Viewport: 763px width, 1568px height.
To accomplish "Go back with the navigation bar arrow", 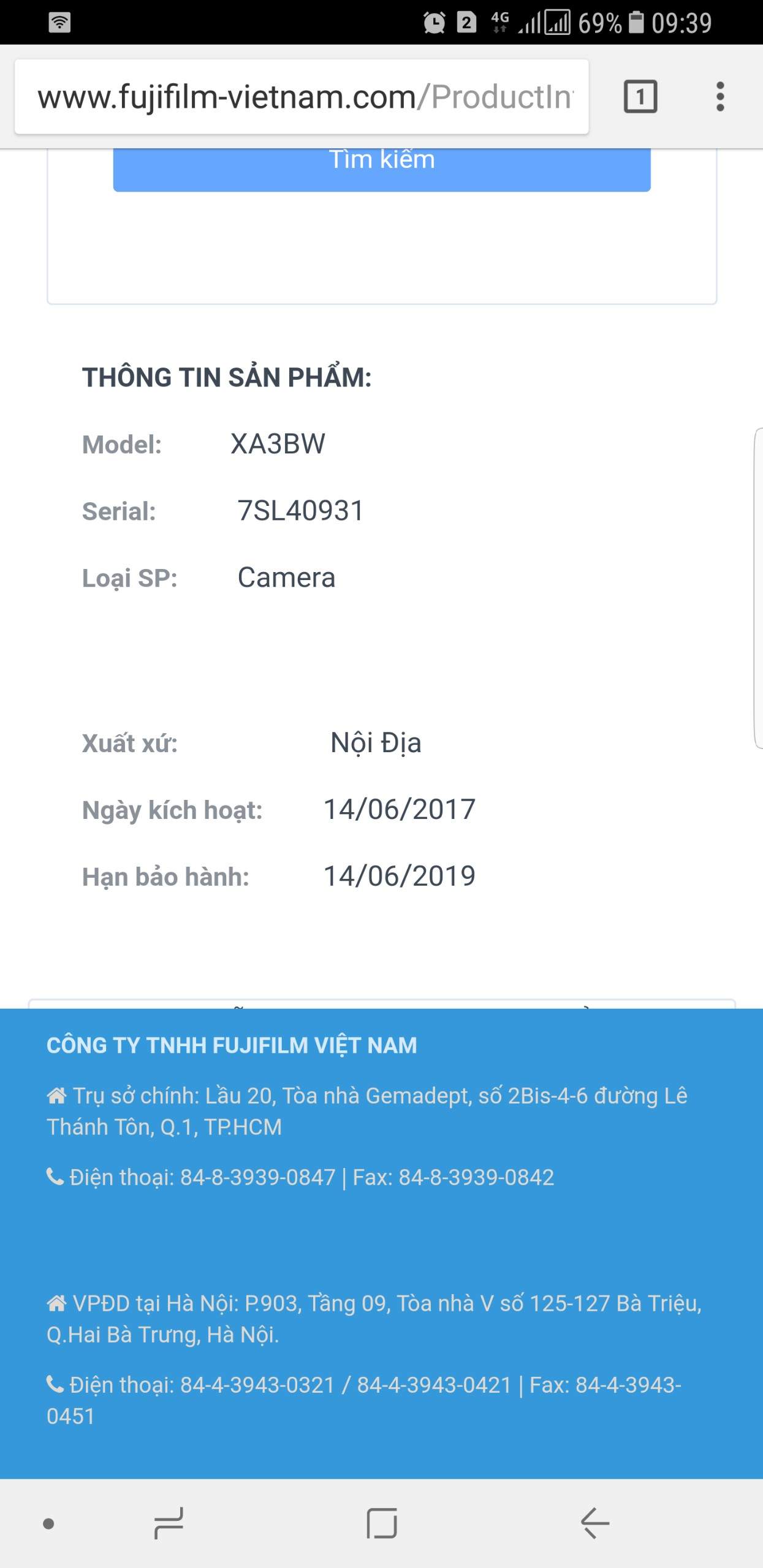I will coord(594,1523).
